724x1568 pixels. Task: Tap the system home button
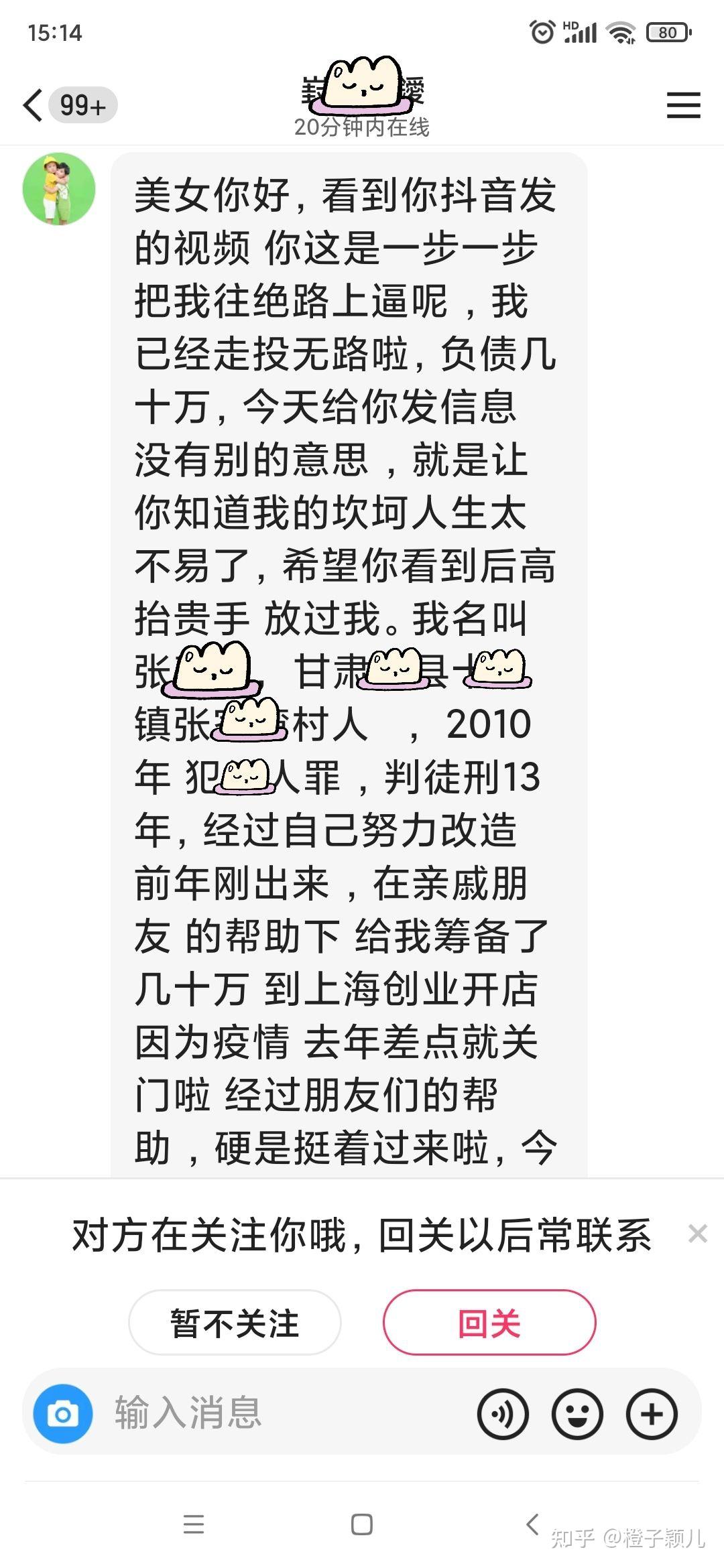click(362, 1525)
